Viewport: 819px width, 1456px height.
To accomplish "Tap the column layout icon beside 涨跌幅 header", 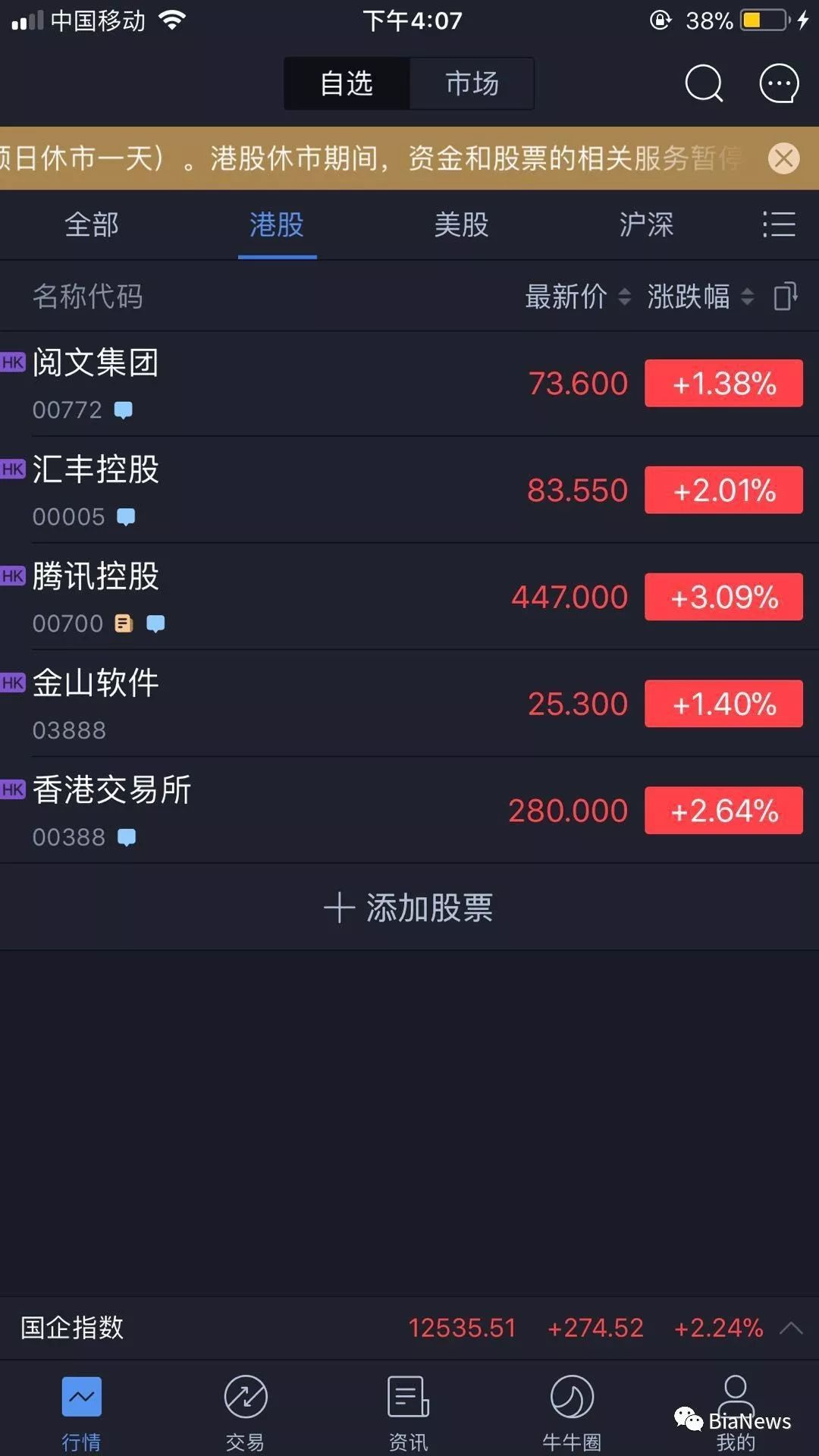I will coord(786,297).
